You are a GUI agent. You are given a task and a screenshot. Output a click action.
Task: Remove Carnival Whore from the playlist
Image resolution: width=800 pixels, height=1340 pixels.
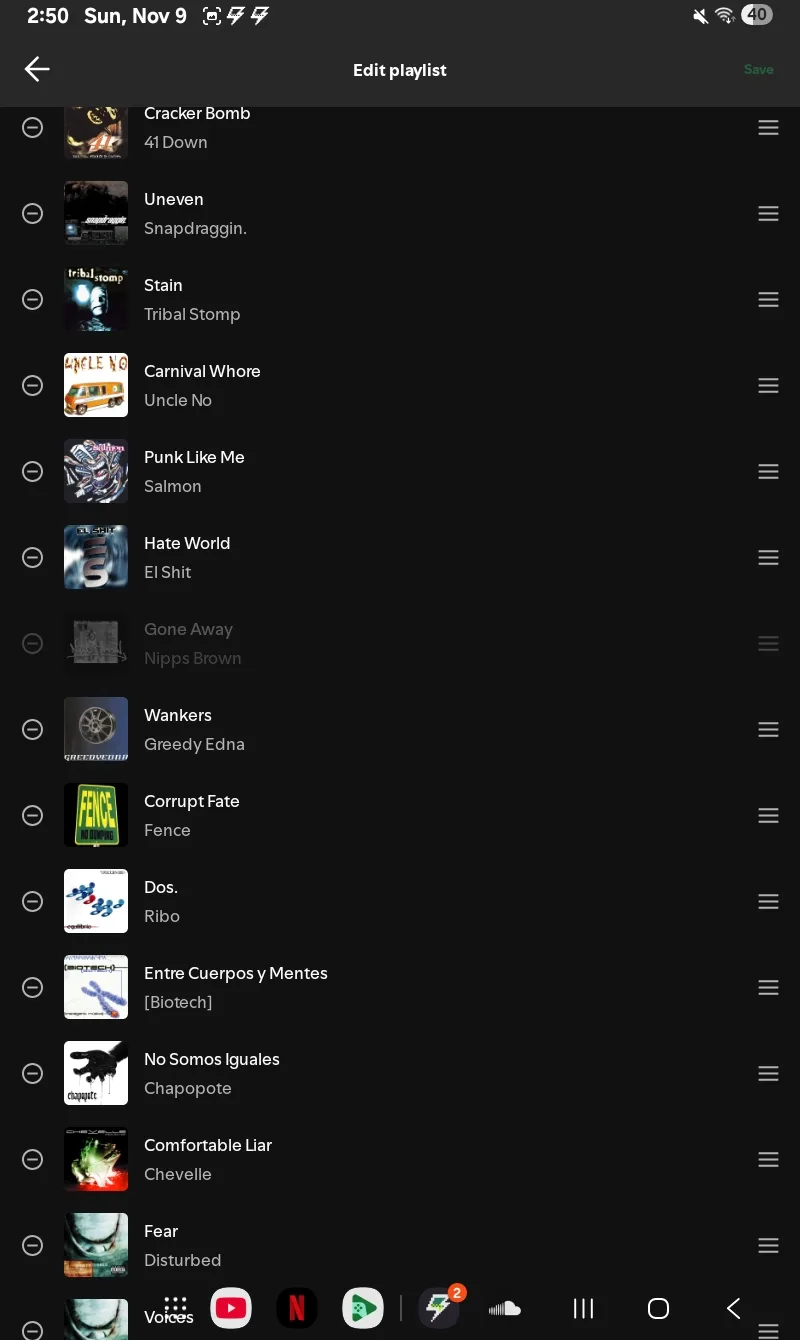point(33,385)
